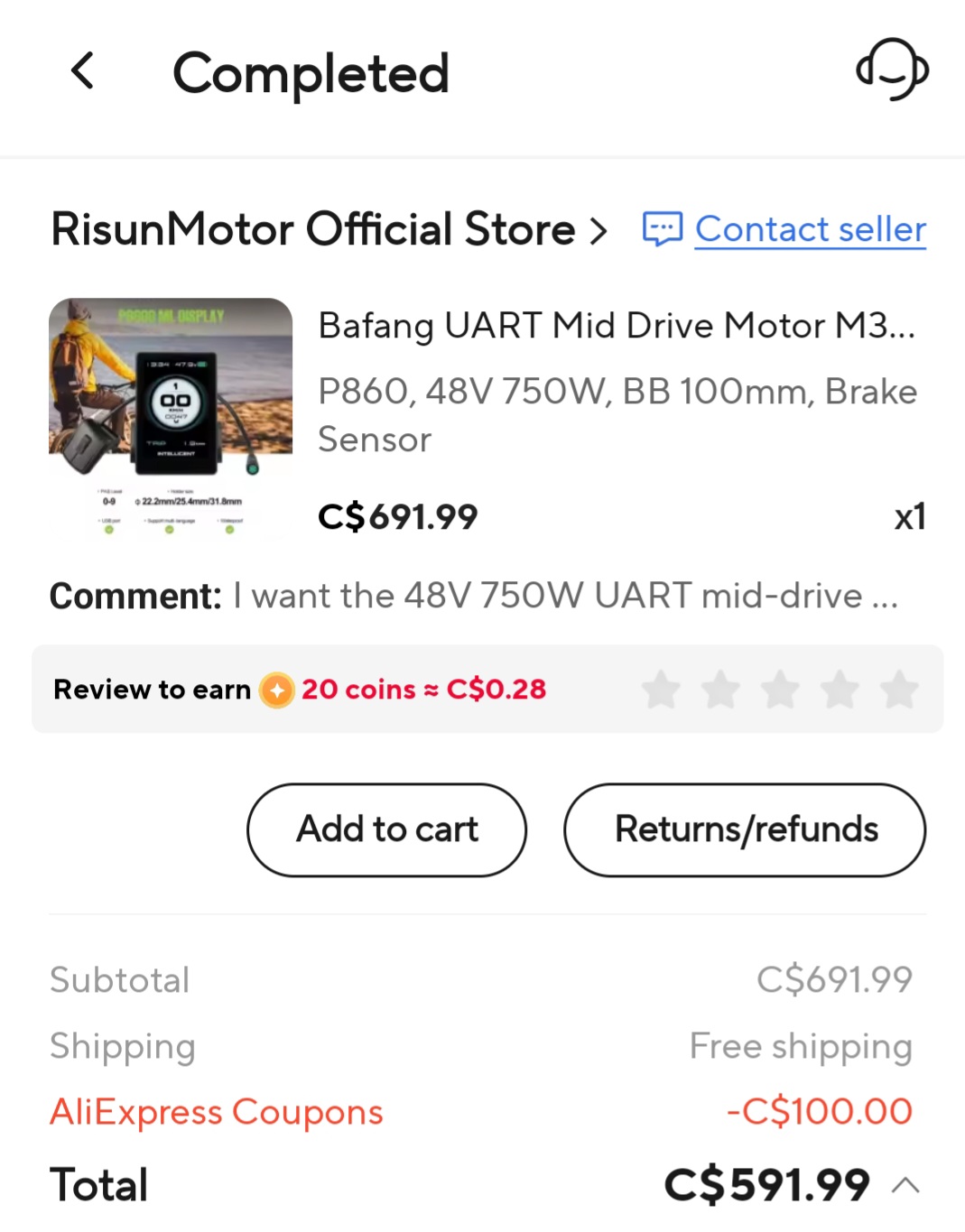Select the first star to rate the product
Viewport: 965px width, 1232px height.
pos(662,690)
